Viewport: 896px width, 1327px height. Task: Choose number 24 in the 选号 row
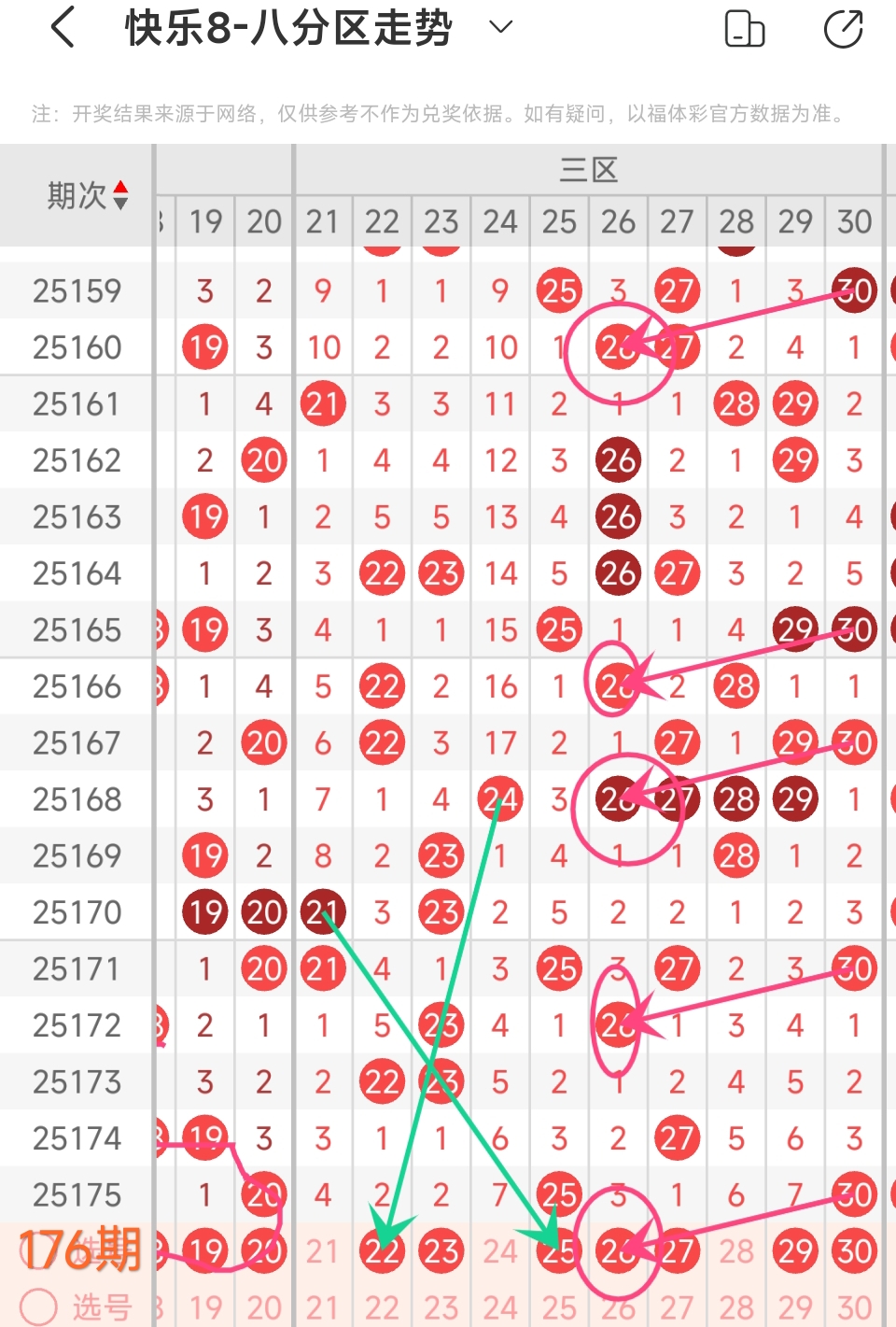click(x=500, y=1307)
